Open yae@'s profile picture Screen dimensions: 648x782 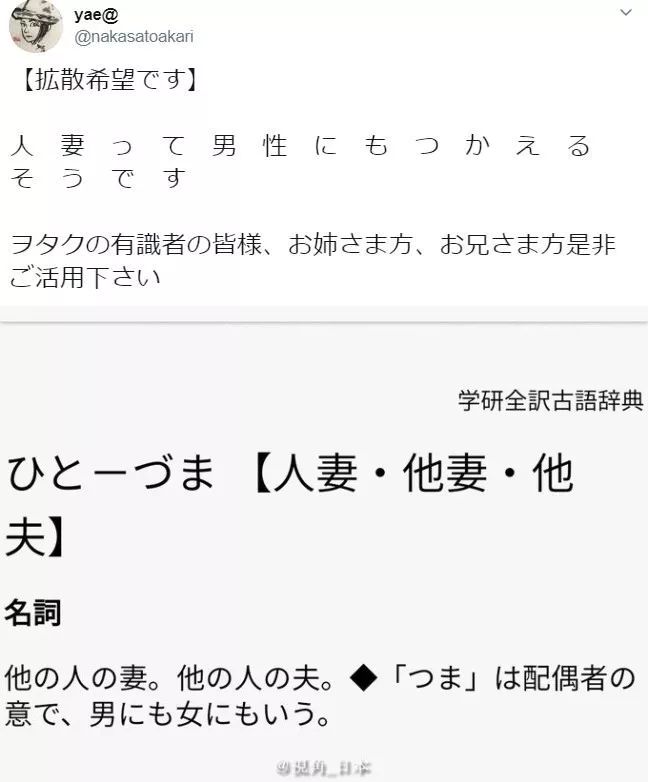36,24
